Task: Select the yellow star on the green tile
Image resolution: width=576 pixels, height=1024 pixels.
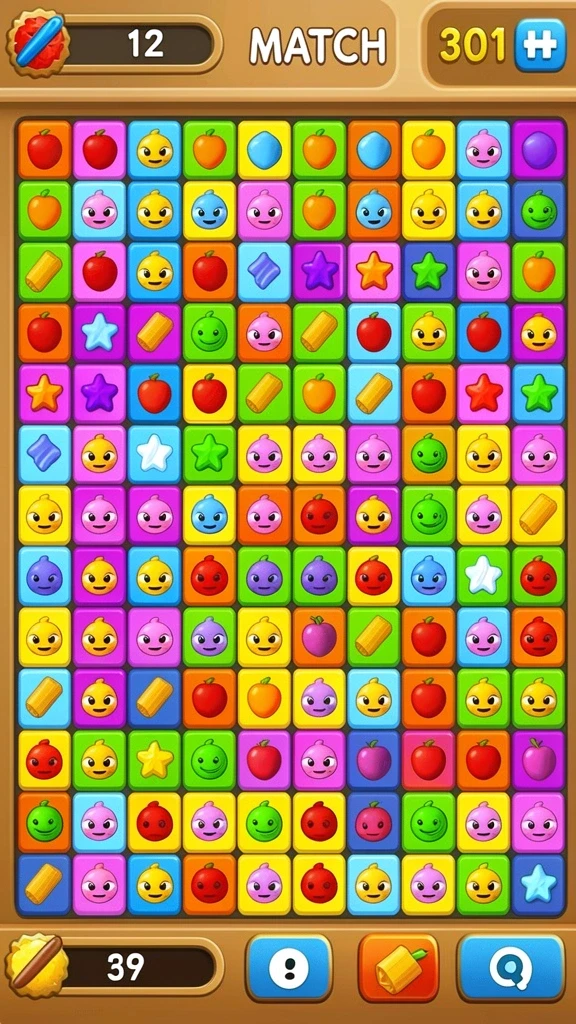Action: click(x=155, y=760)
